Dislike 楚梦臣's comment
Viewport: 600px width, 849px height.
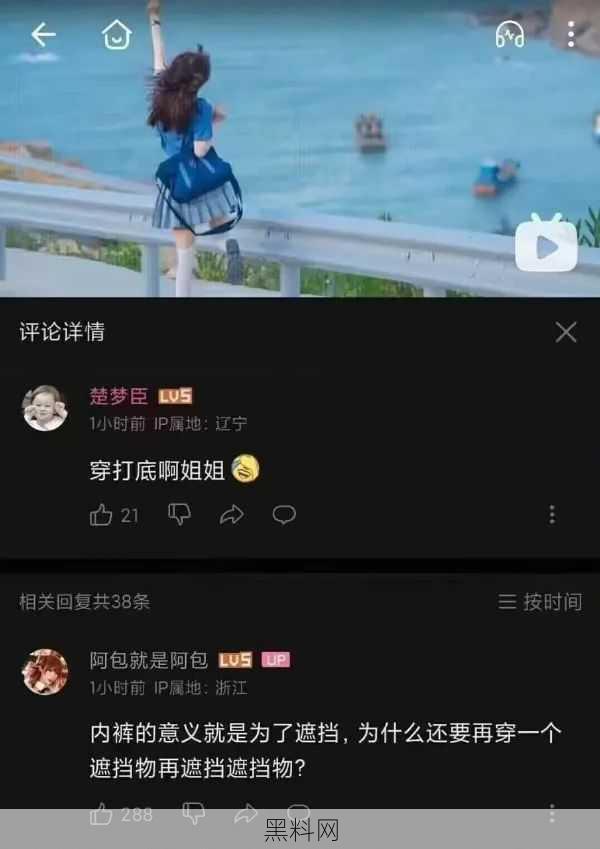click(x=179, y=515)
